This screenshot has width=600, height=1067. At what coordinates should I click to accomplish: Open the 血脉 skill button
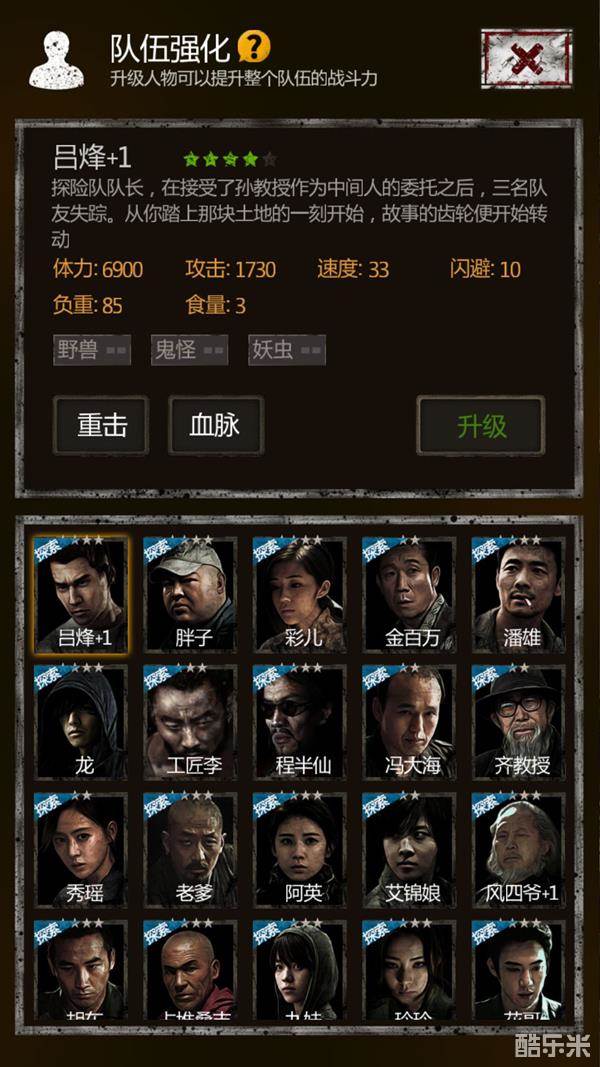pyautogui.click(x=214, y=425)
